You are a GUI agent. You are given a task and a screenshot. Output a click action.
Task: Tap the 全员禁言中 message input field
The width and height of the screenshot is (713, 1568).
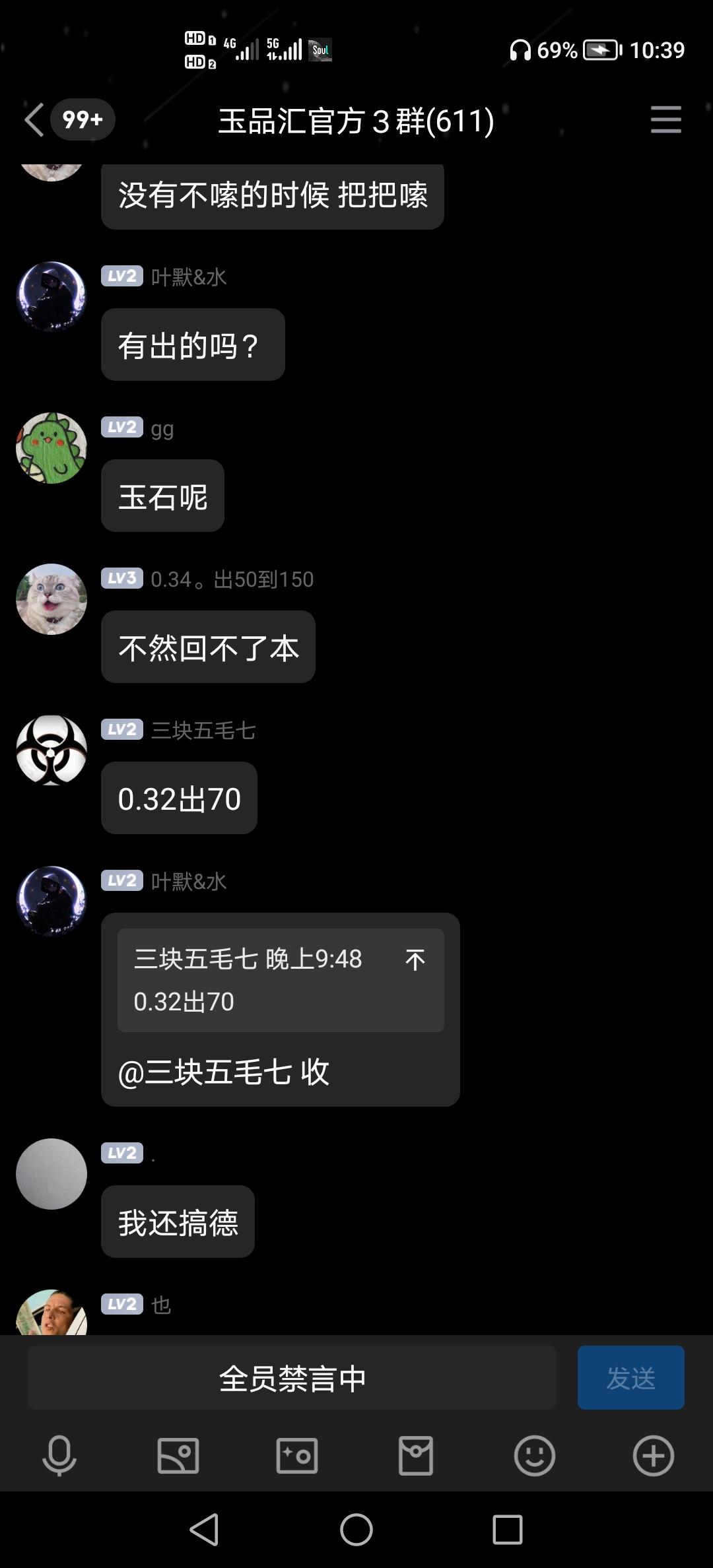click(292, 1378)
